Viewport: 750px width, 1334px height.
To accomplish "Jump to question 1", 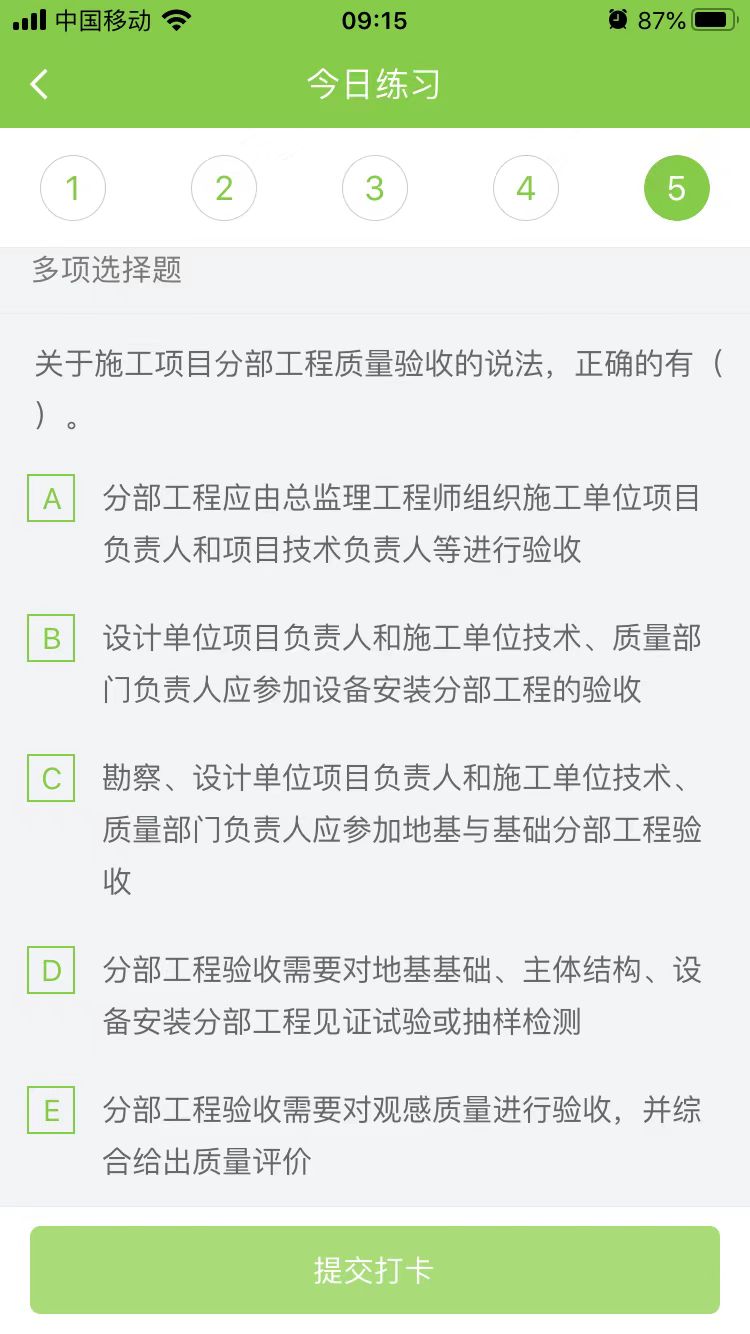I will pos(73,188).
